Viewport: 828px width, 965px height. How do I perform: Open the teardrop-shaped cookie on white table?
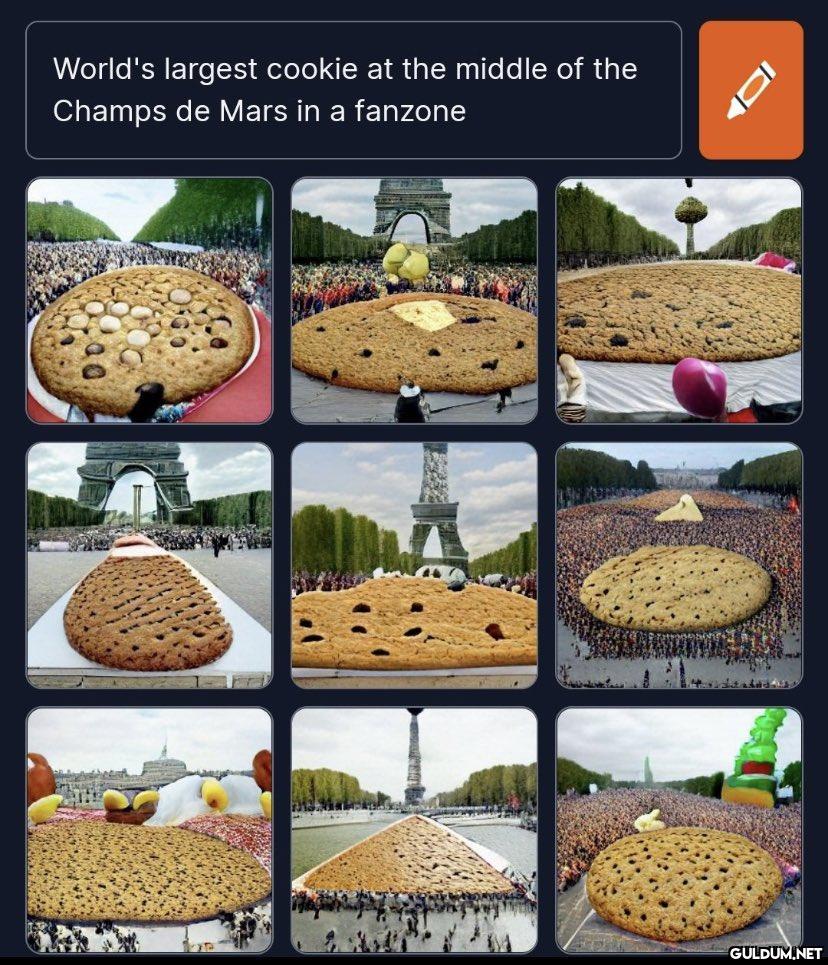149,565
